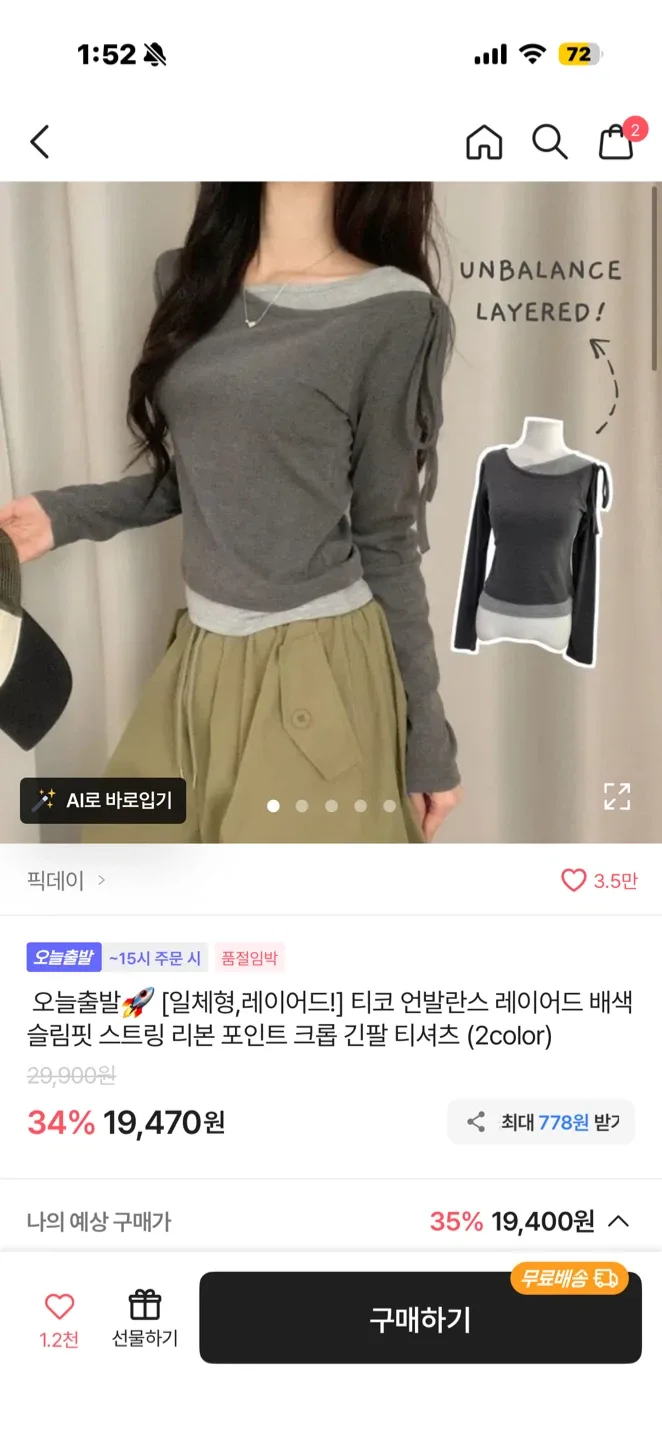Share via the 최대 778원 받기 button
Image resolution: width=662 pixels, height=1440 pixels.
[541, 1122]
